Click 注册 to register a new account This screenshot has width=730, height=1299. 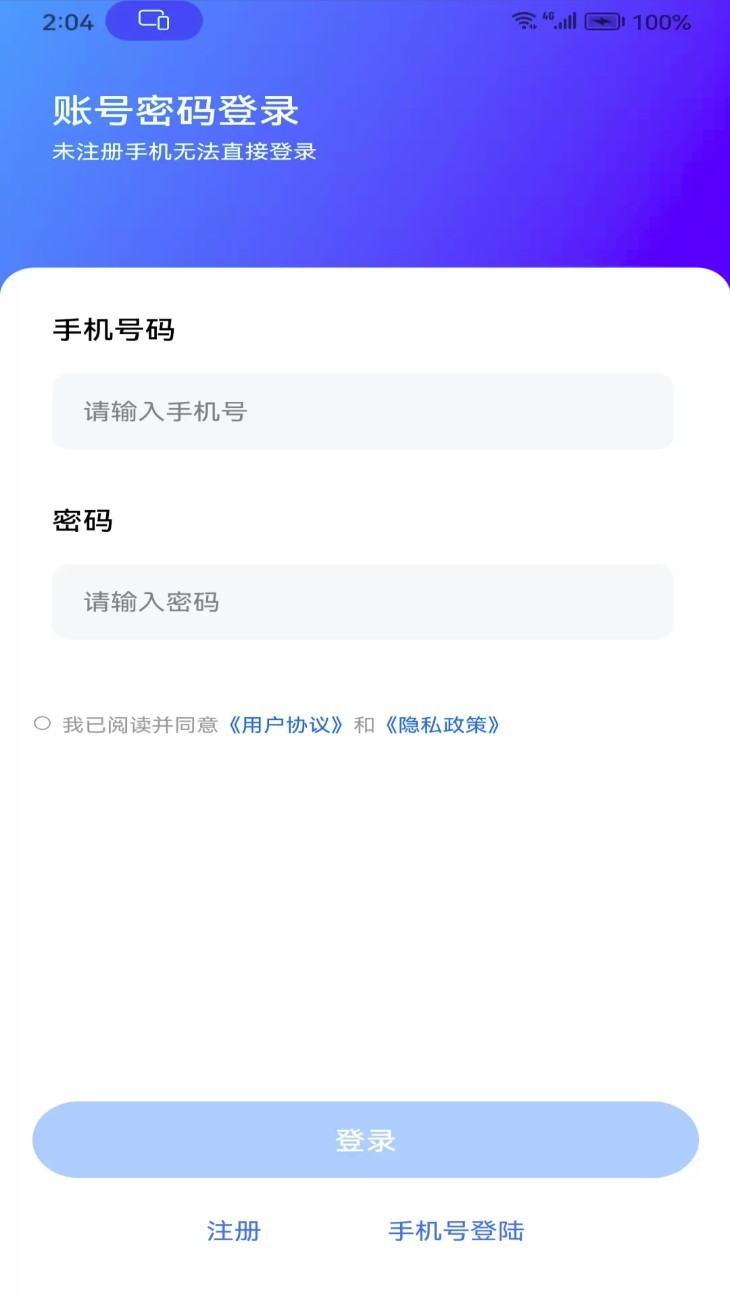point(233,1231)
